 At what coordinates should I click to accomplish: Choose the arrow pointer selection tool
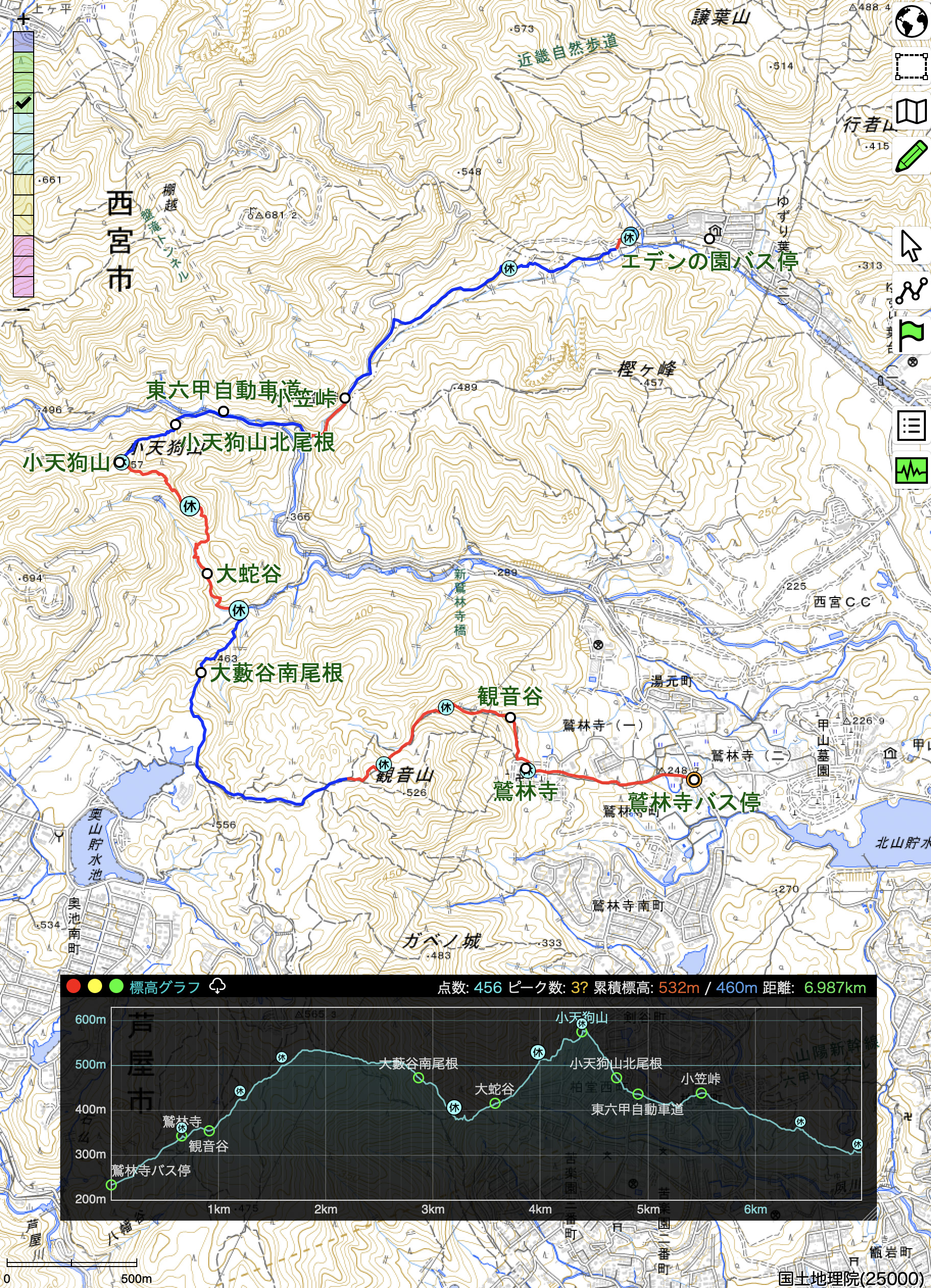click(x=911, y=246)
